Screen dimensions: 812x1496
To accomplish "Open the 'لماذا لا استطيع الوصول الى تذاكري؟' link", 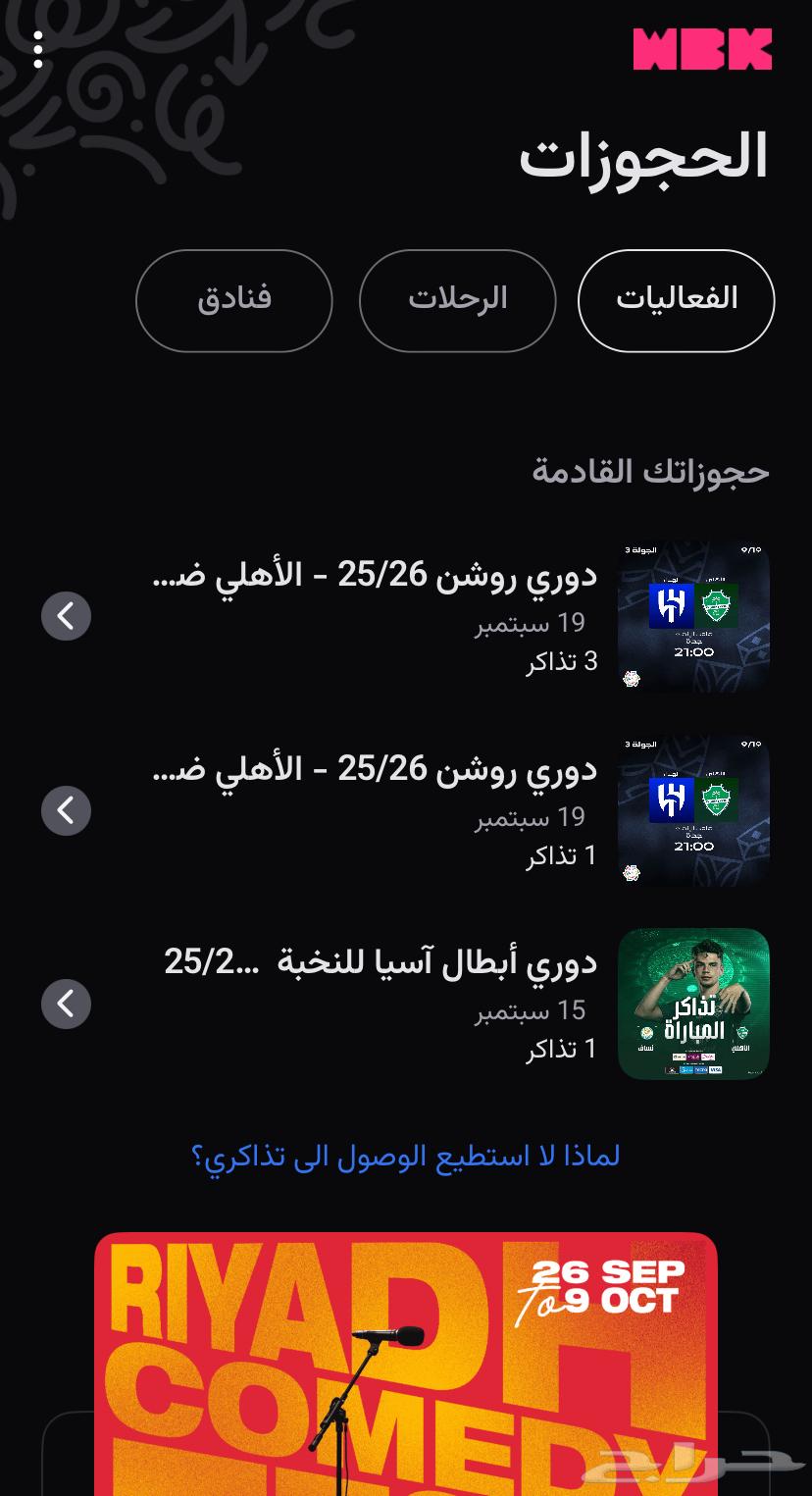I will pos(404,1156).
